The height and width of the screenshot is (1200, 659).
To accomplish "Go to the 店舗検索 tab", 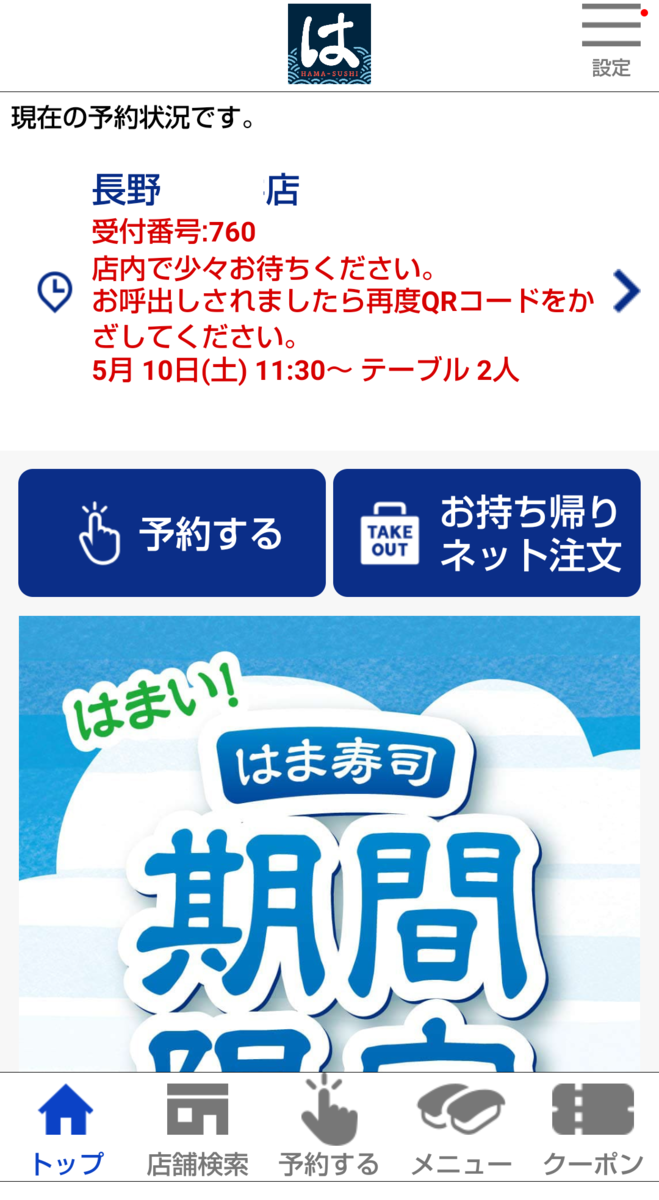I will coord(197,1130).
